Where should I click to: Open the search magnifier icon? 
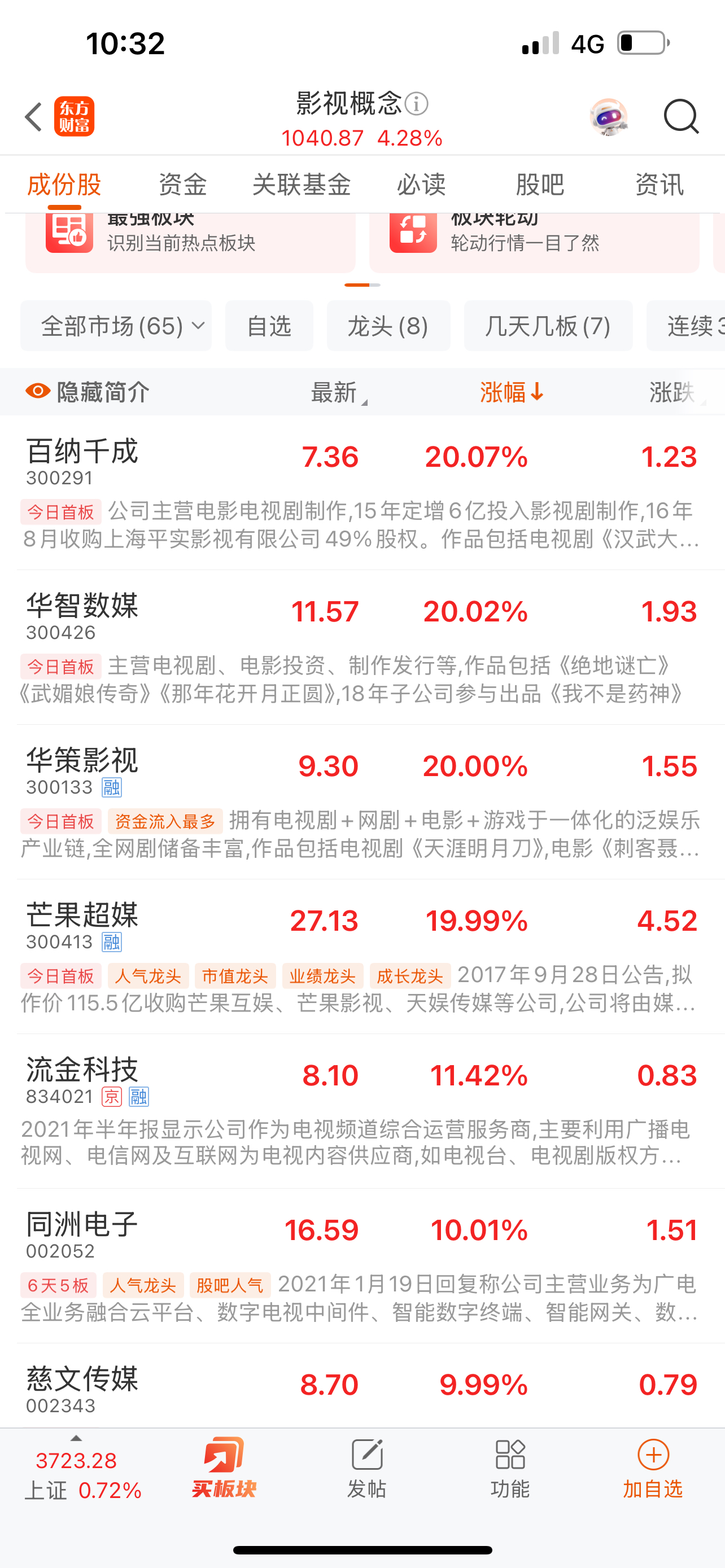click(x=680, y=116)
